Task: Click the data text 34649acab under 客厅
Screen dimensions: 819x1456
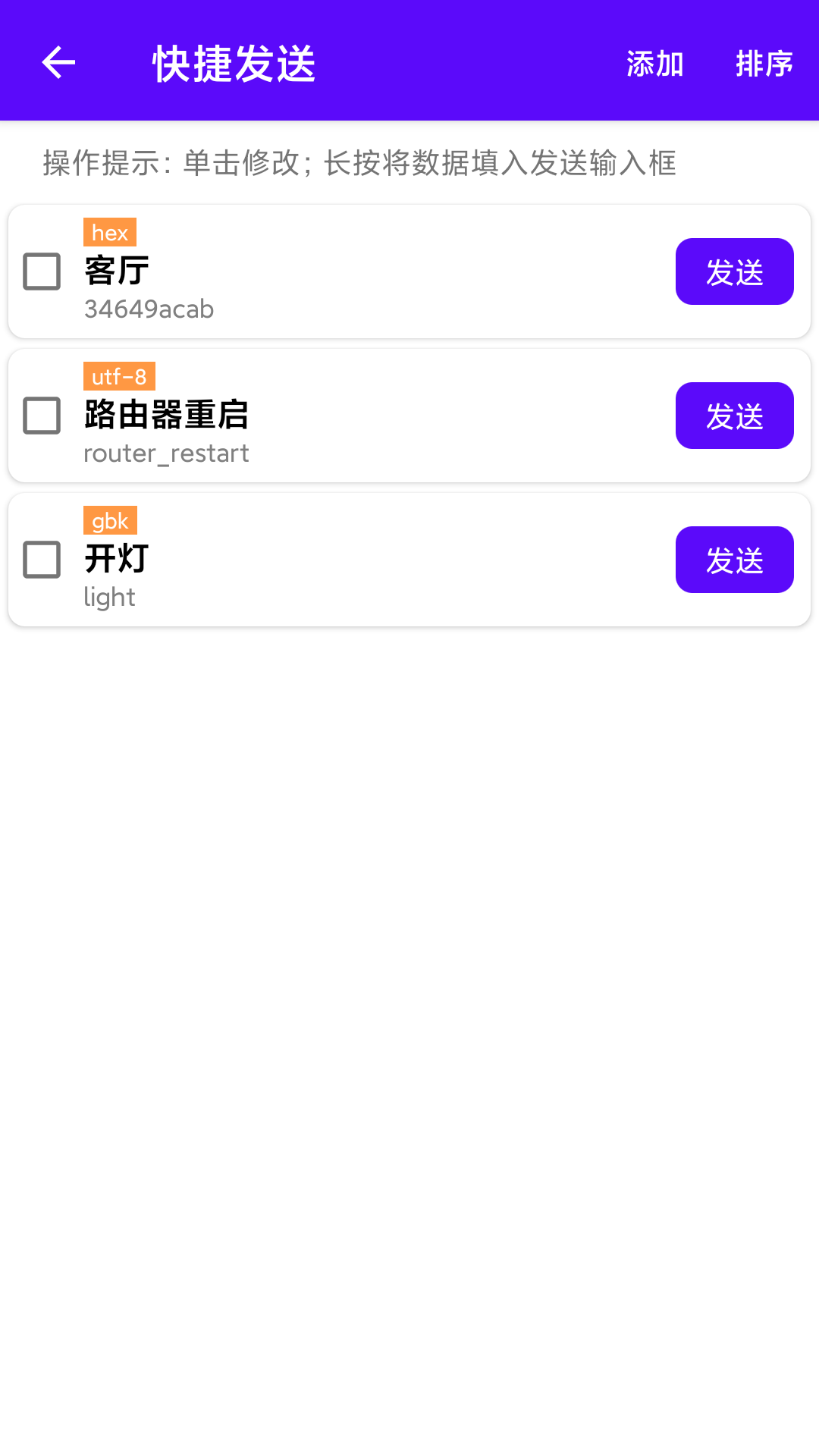Action: pos(149,309)
